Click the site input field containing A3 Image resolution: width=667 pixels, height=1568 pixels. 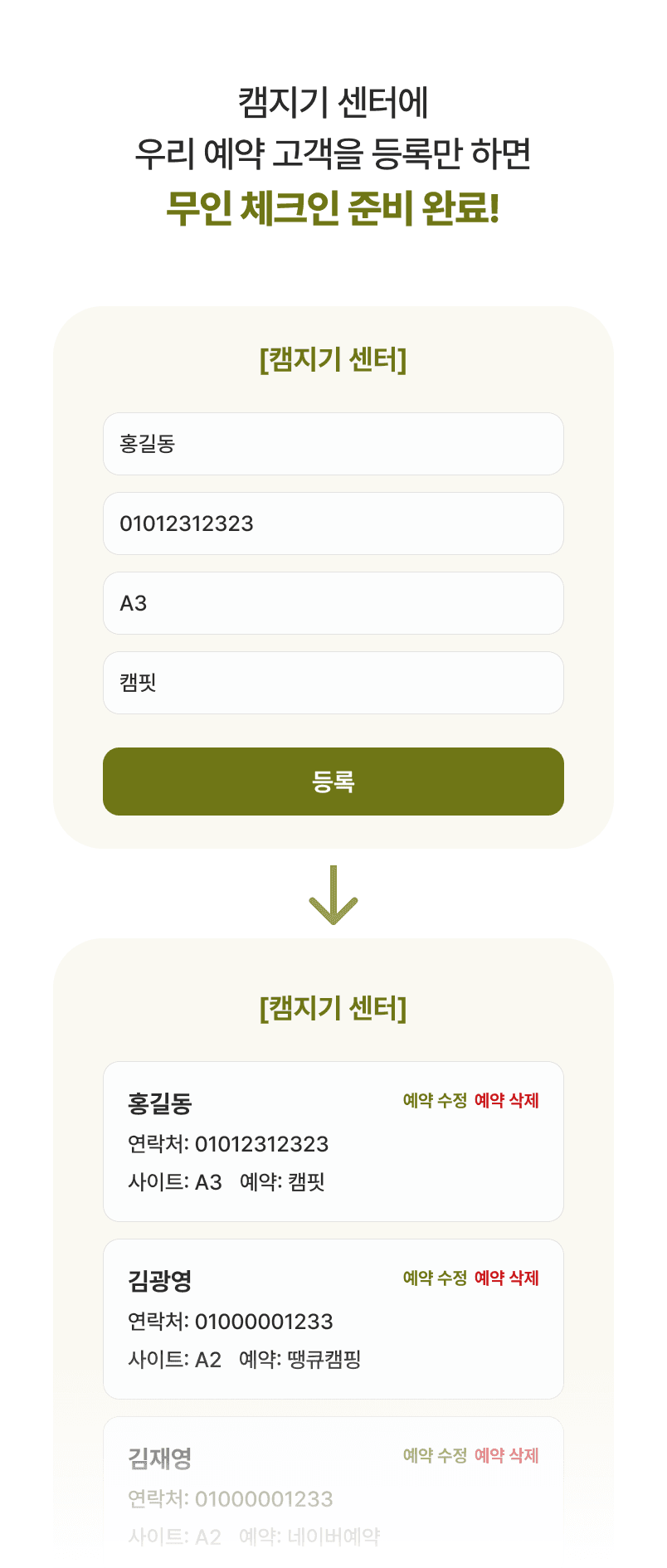333,603
